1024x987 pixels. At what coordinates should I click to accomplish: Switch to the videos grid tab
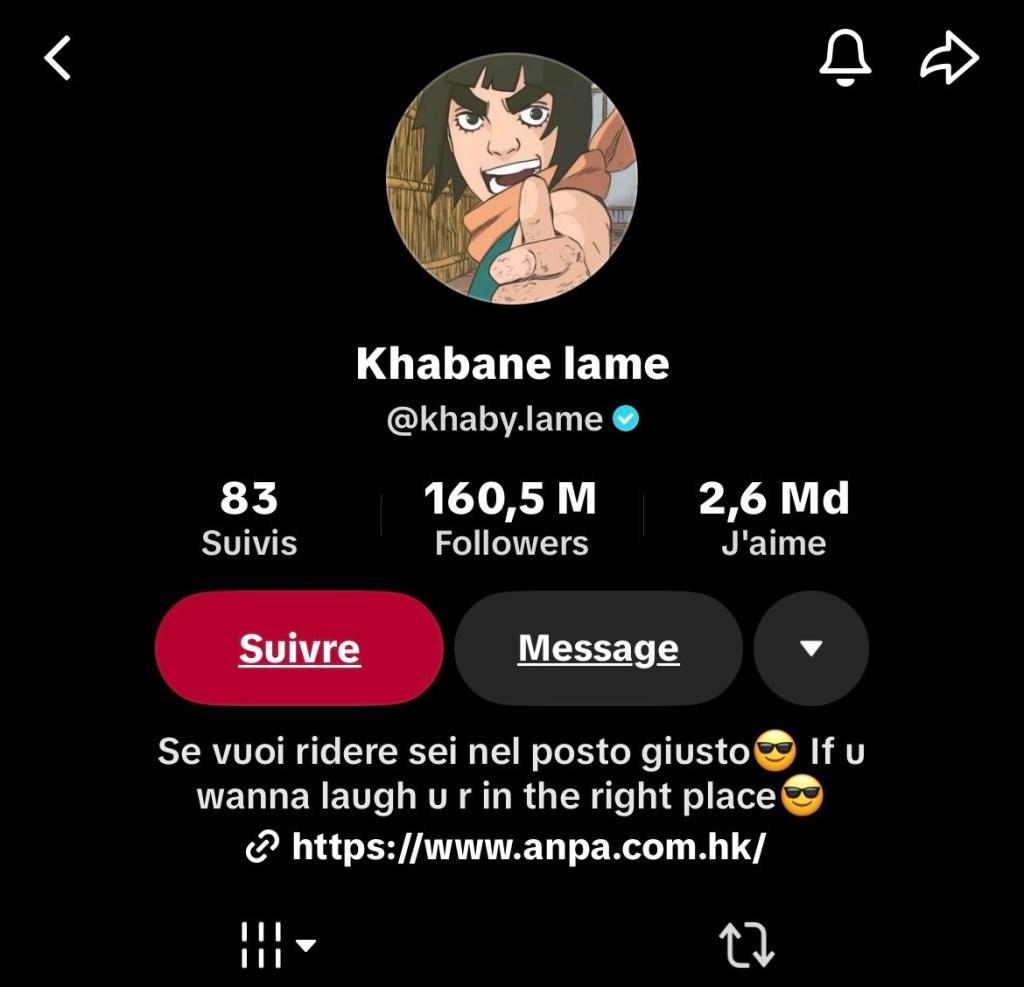pyautogui.click(x=277, y=944)
